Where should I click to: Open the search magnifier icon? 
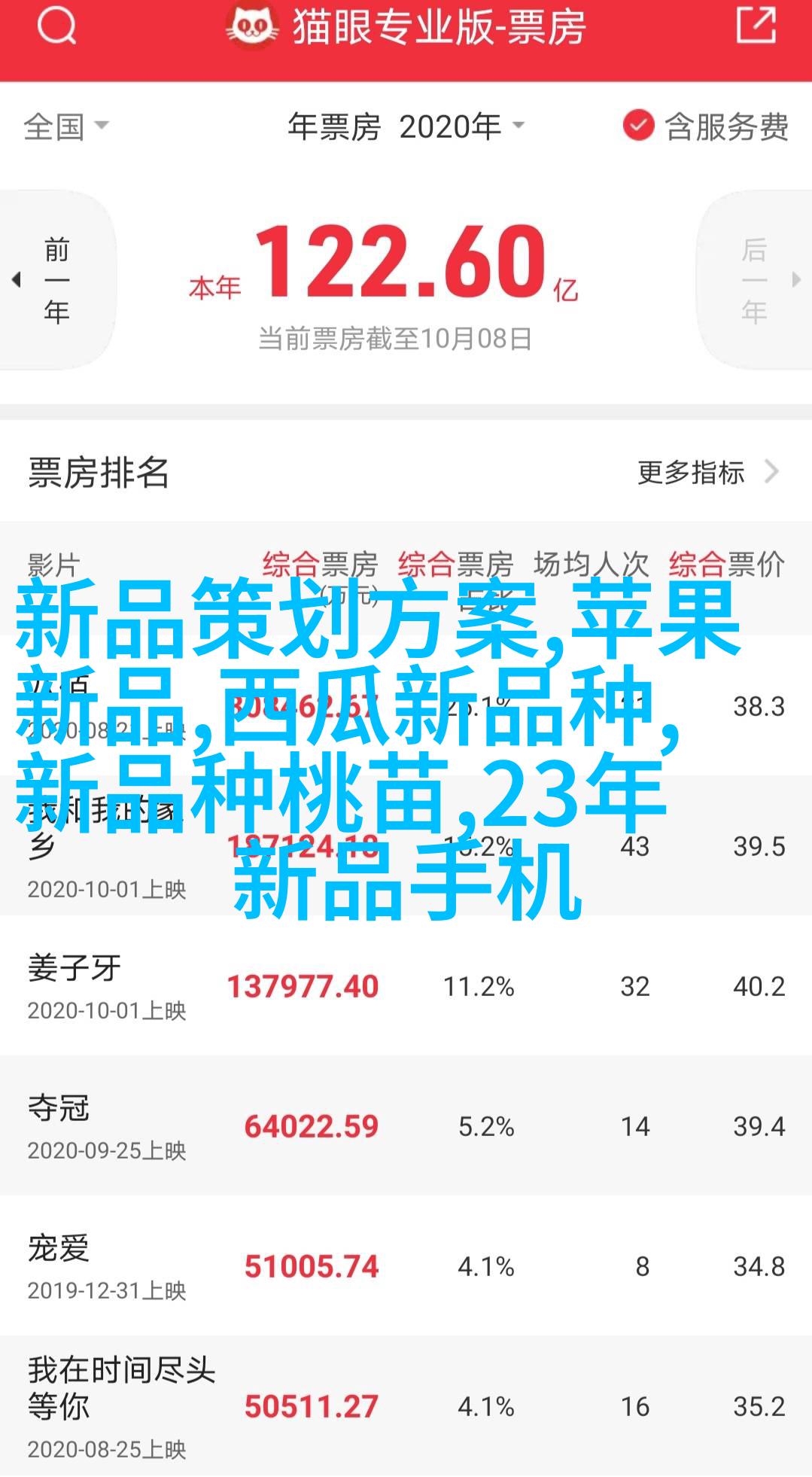(56, 27)
